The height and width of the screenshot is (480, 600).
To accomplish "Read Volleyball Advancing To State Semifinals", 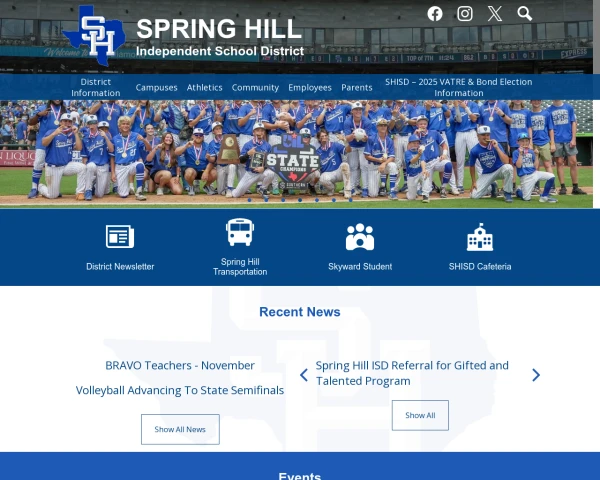I will point(180,390).
